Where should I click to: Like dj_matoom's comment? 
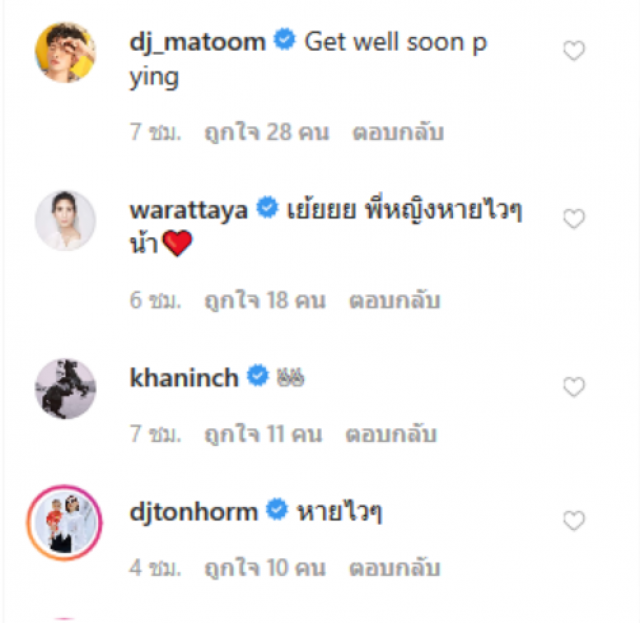point(574,51)
